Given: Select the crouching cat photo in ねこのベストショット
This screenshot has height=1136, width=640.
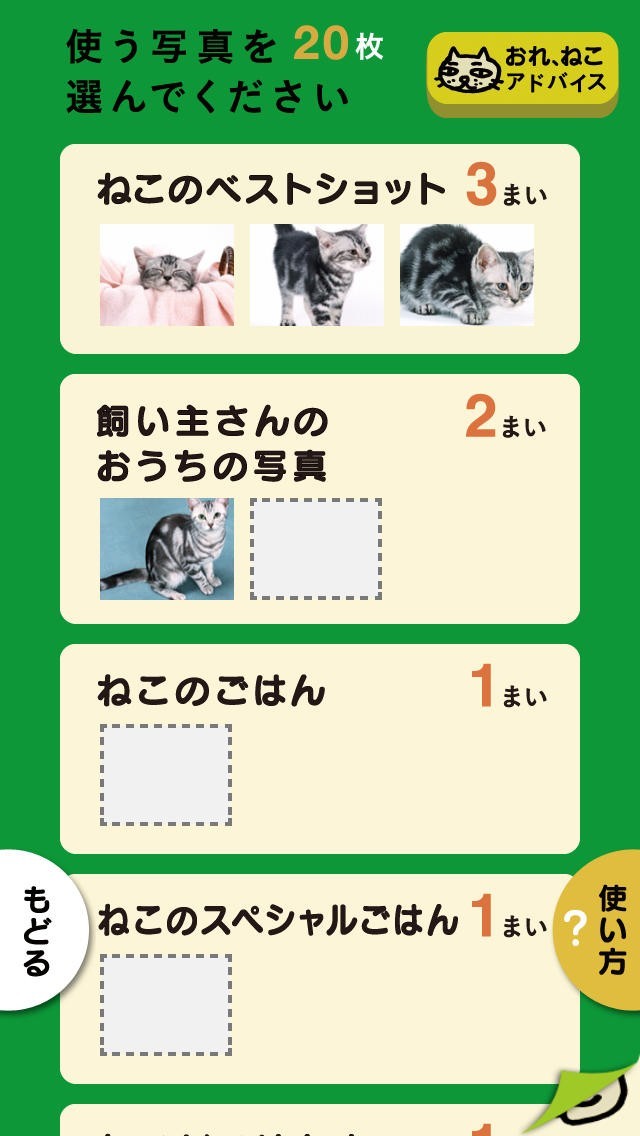Looking at the screenshot, I should click(466, 275).
